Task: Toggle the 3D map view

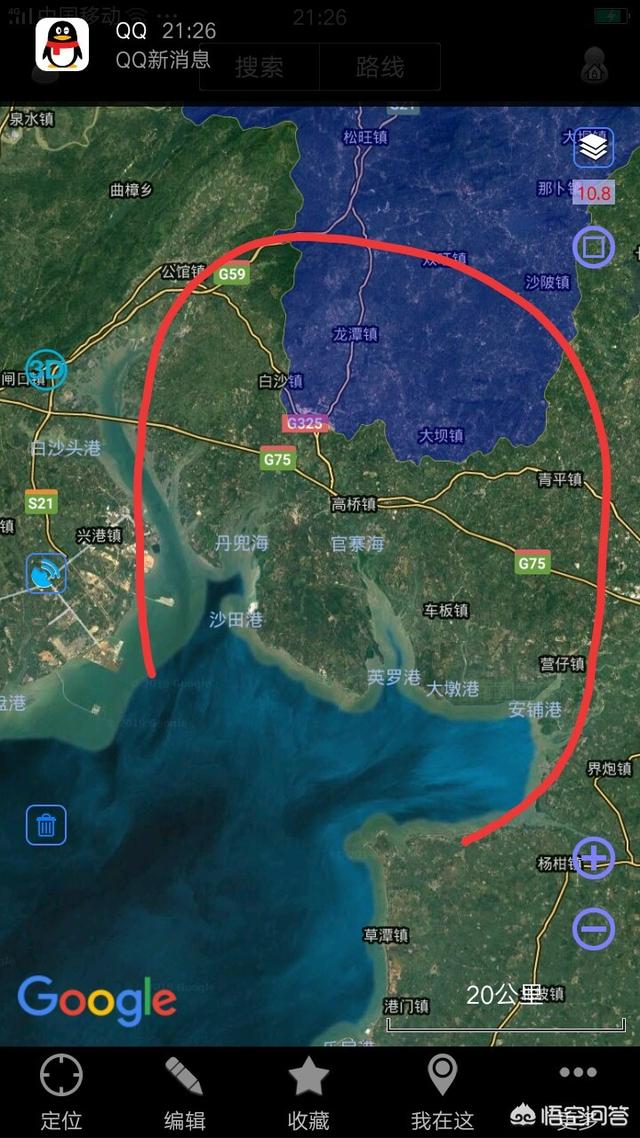Action: 45,369
